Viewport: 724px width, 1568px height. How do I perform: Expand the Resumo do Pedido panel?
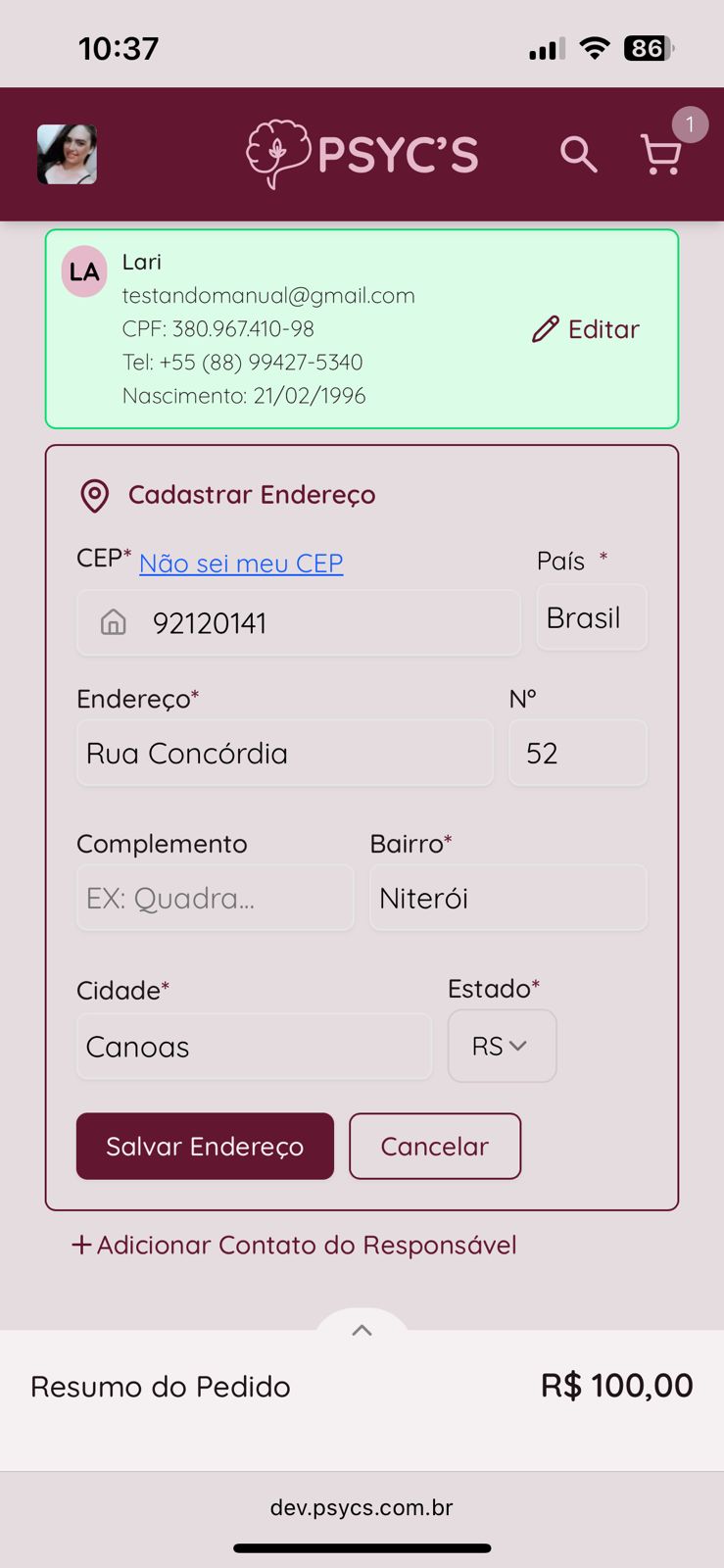(x=362, y=1331)
